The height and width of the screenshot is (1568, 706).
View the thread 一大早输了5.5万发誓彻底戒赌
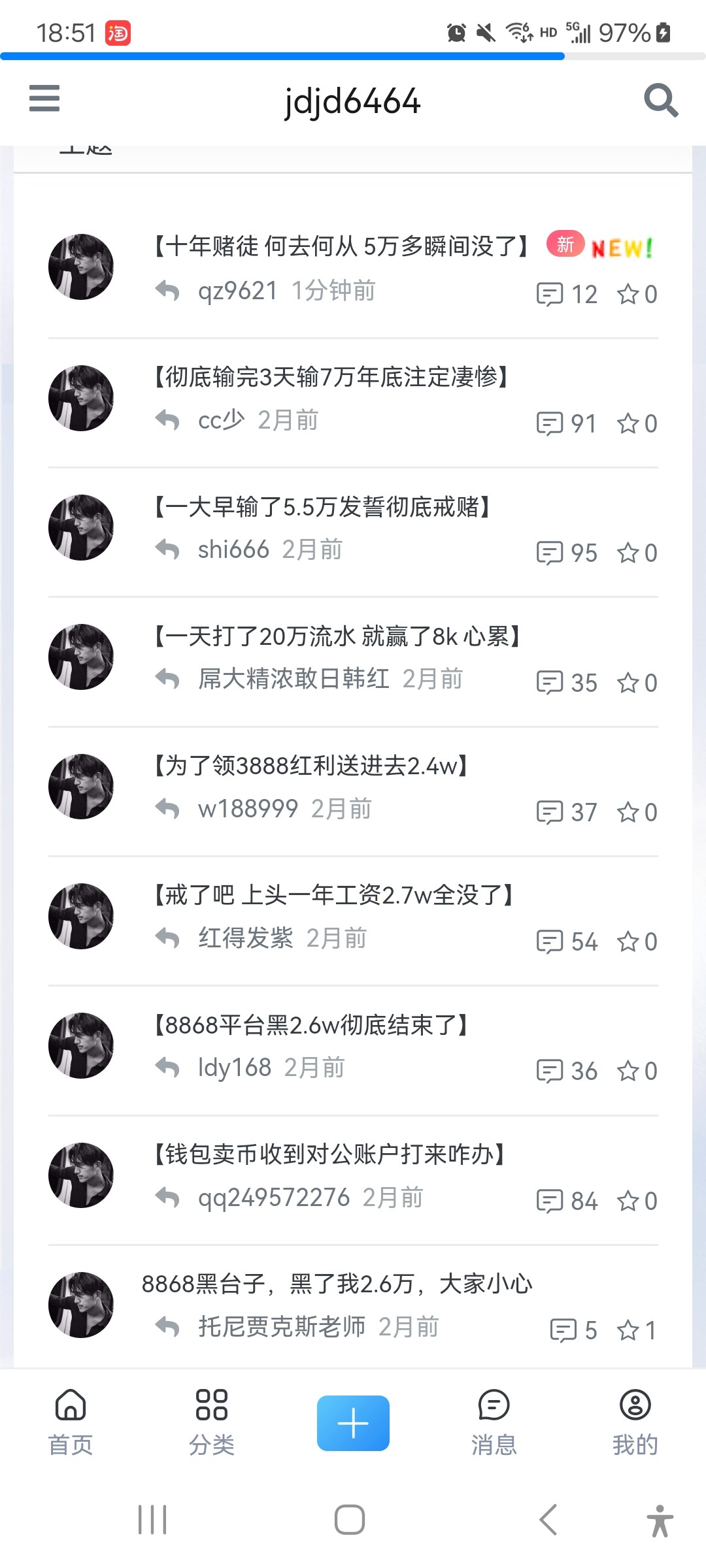click(x=322, y=507)
